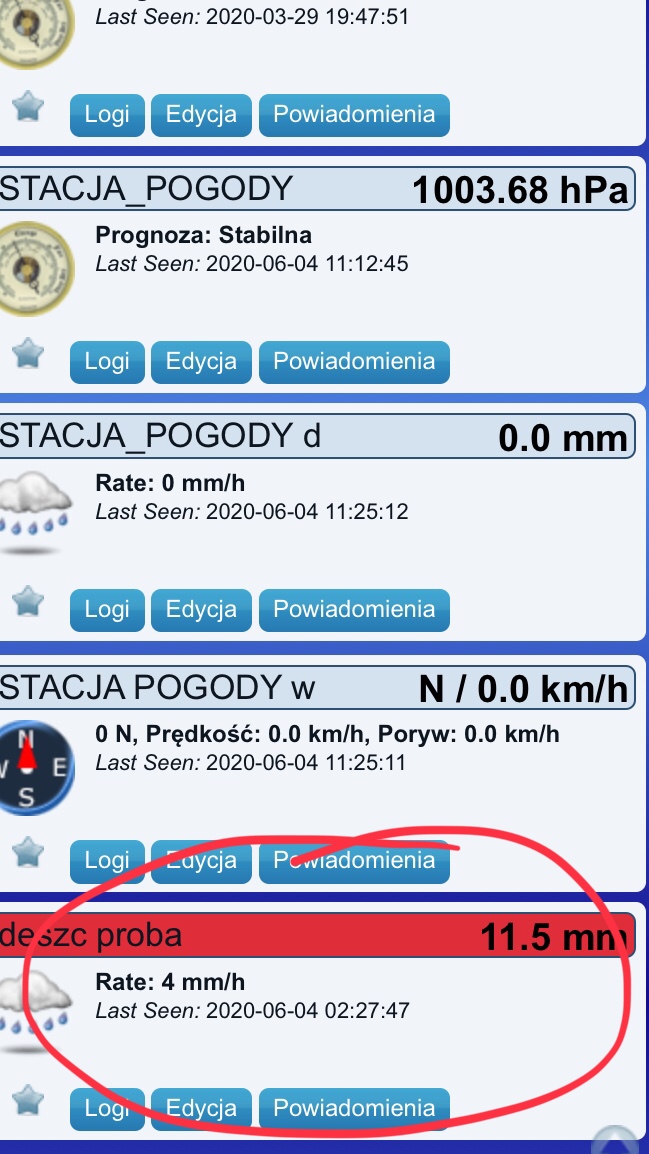Open Logi for deszc proba
This screenshot has width=649, height=1154.
pos(107,1109)
